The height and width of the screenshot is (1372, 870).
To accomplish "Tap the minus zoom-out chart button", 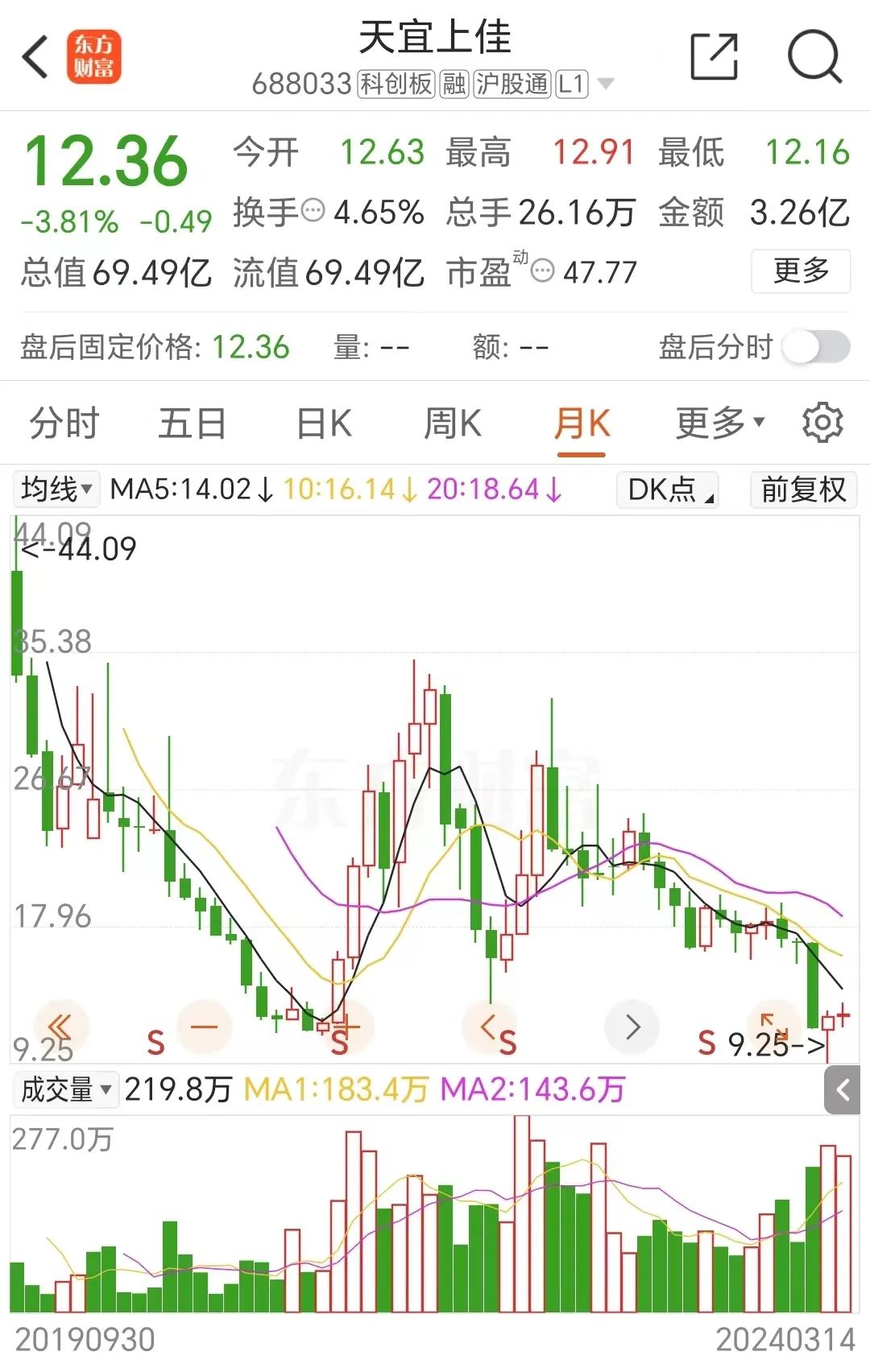I will [x=204, y=1026].
